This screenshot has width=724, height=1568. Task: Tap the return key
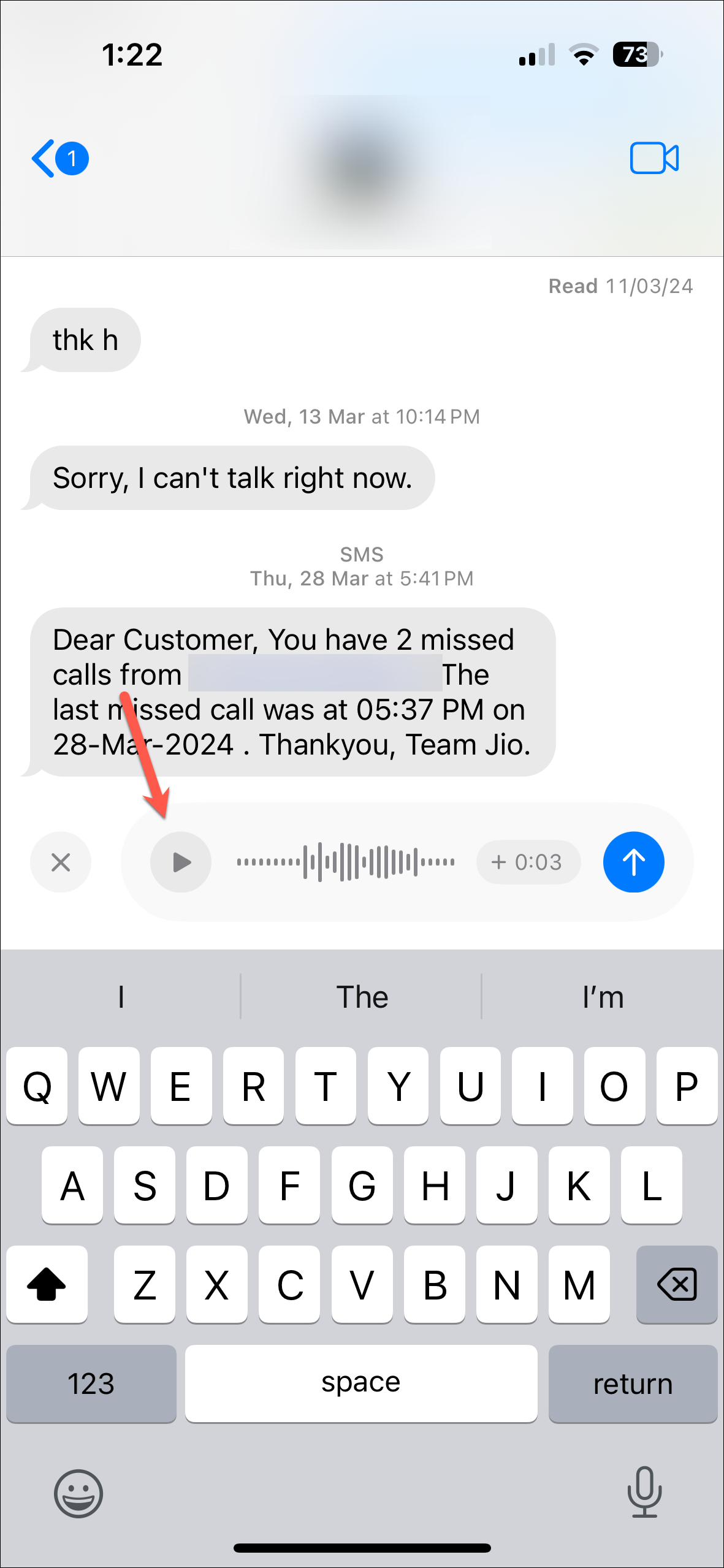click(x=633, y=1383)
